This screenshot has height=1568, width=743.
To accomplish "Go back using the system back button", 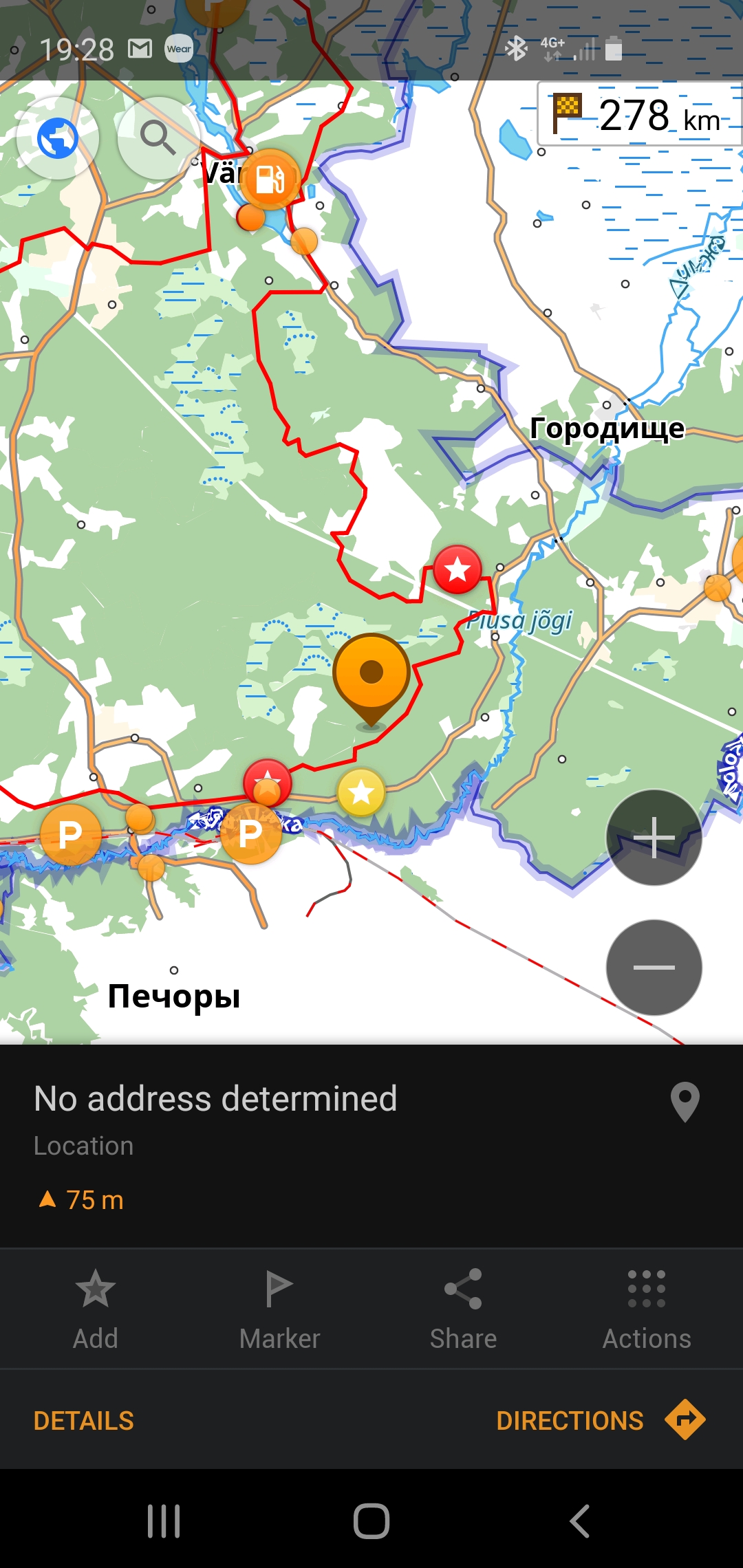I will coord(580,1521).
